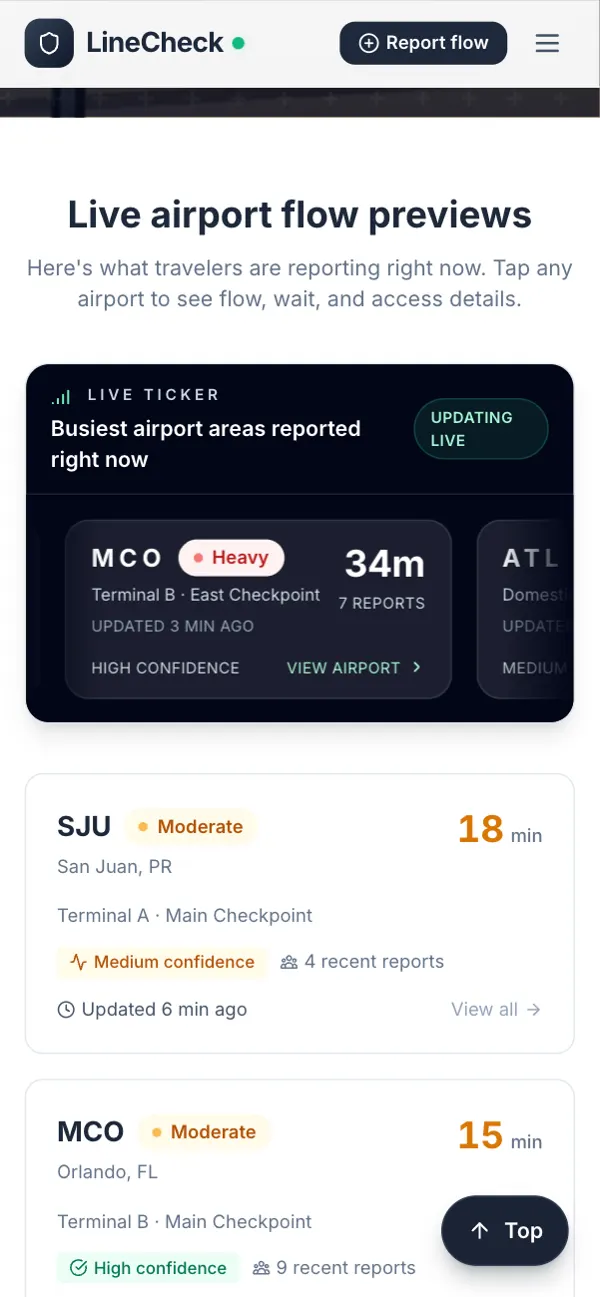Open View Airport link for MCO ticker
Image resolution: width=600 pixels, height=1297 pixels.
pyautogui.click(x=354, y=668)
